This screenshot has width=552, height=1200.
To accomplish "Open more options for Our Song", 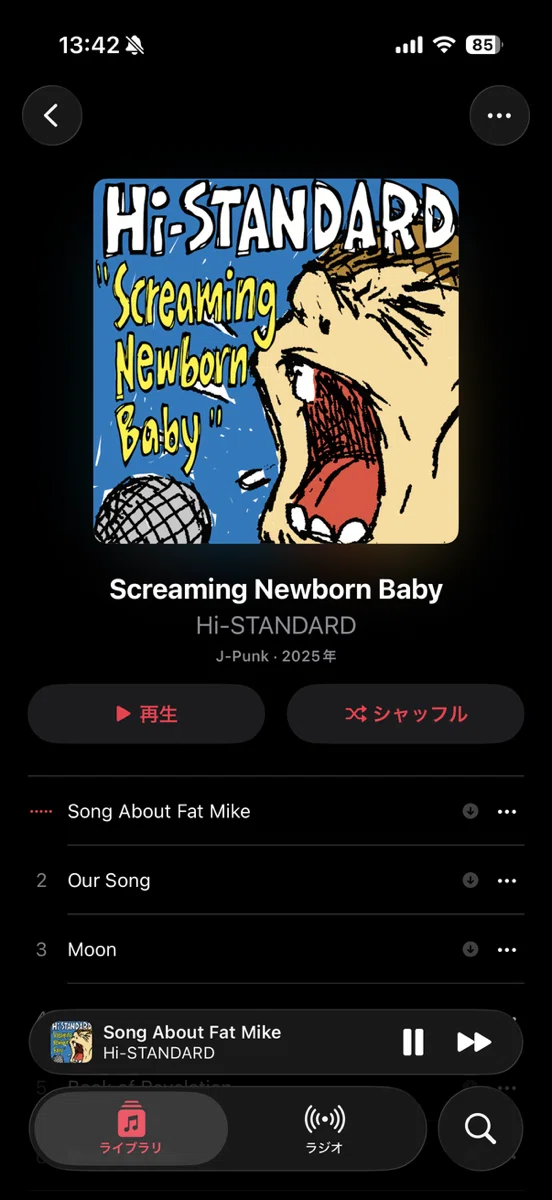I will [507, 880].
